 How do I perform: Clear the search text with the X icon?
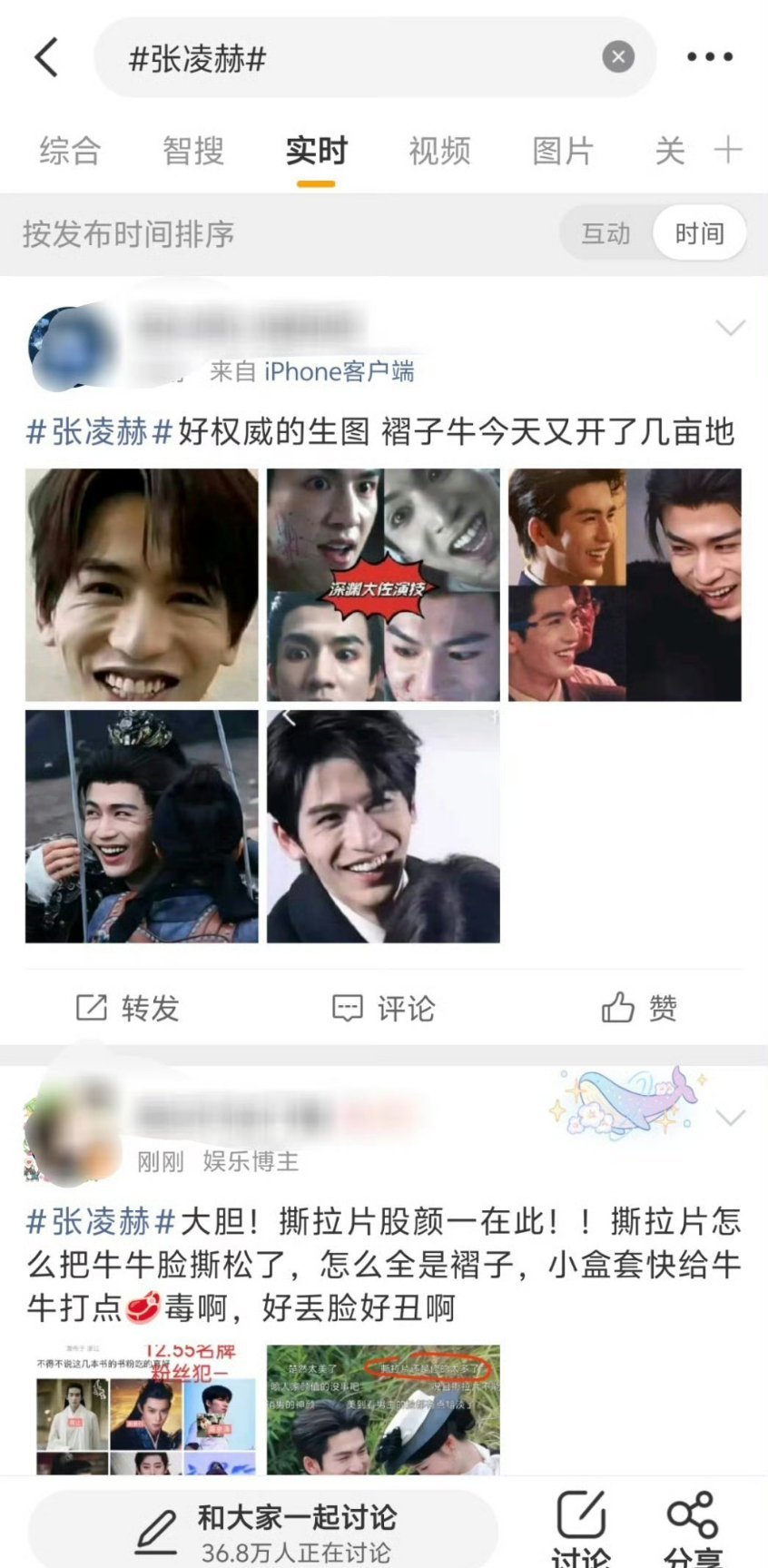(618, 56)
